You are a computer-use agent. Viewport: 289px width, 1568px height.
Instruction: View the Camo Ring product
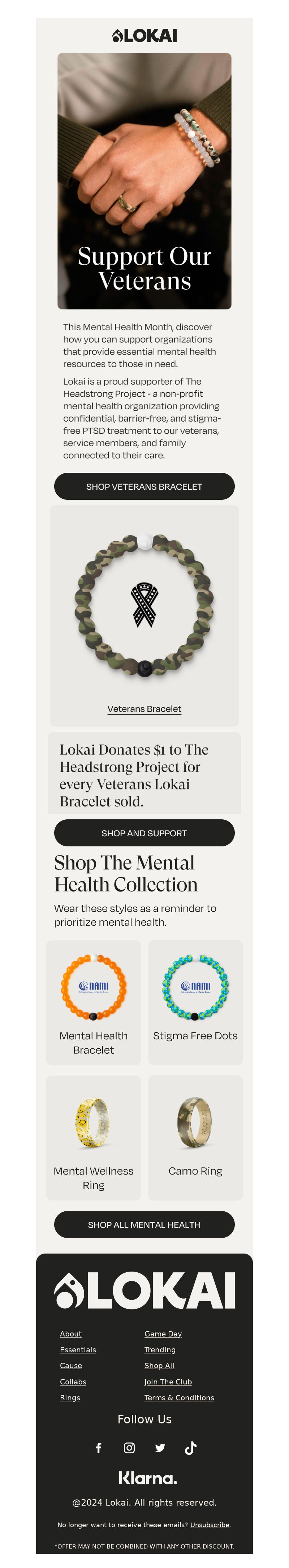point(195,1137)
